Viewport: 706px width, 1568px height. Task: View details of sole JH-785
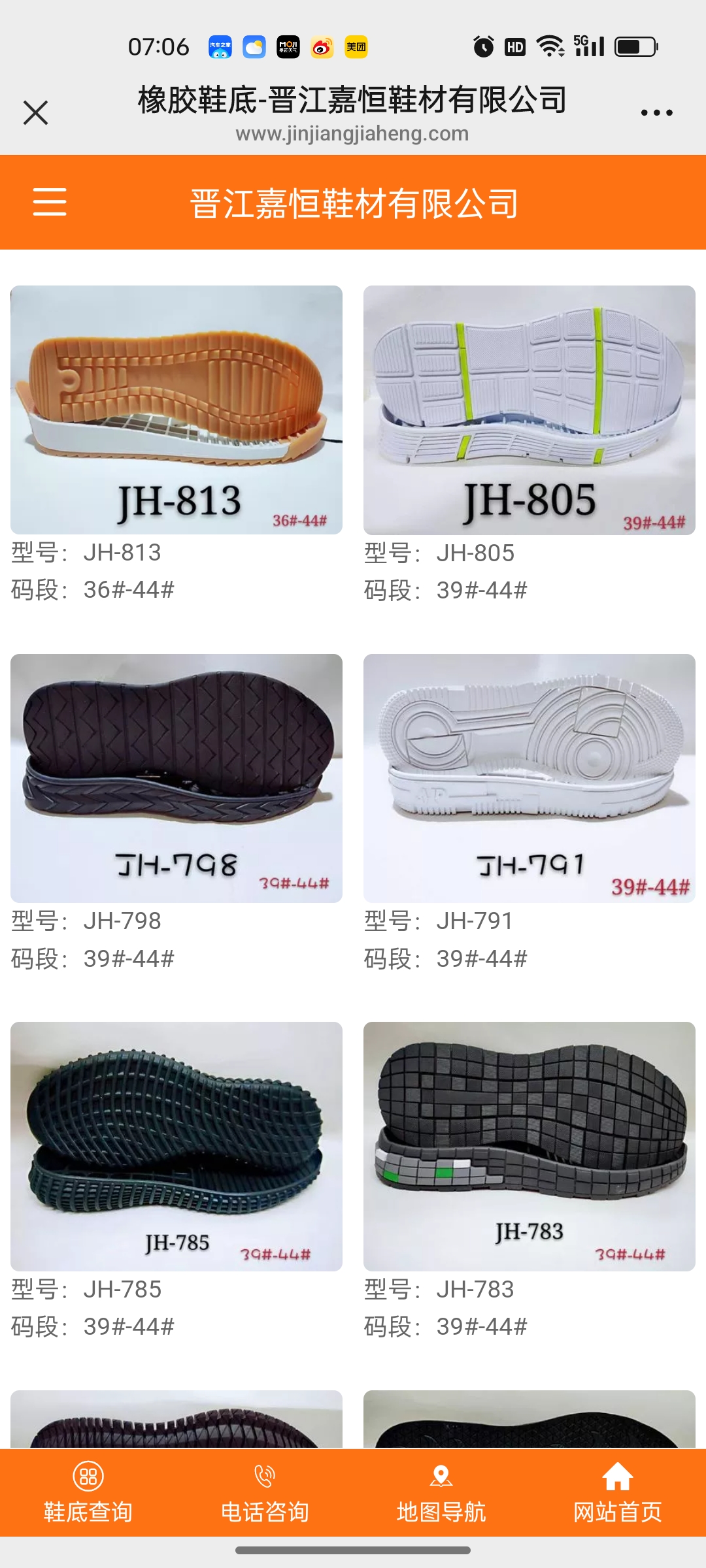pos(176,1146)
